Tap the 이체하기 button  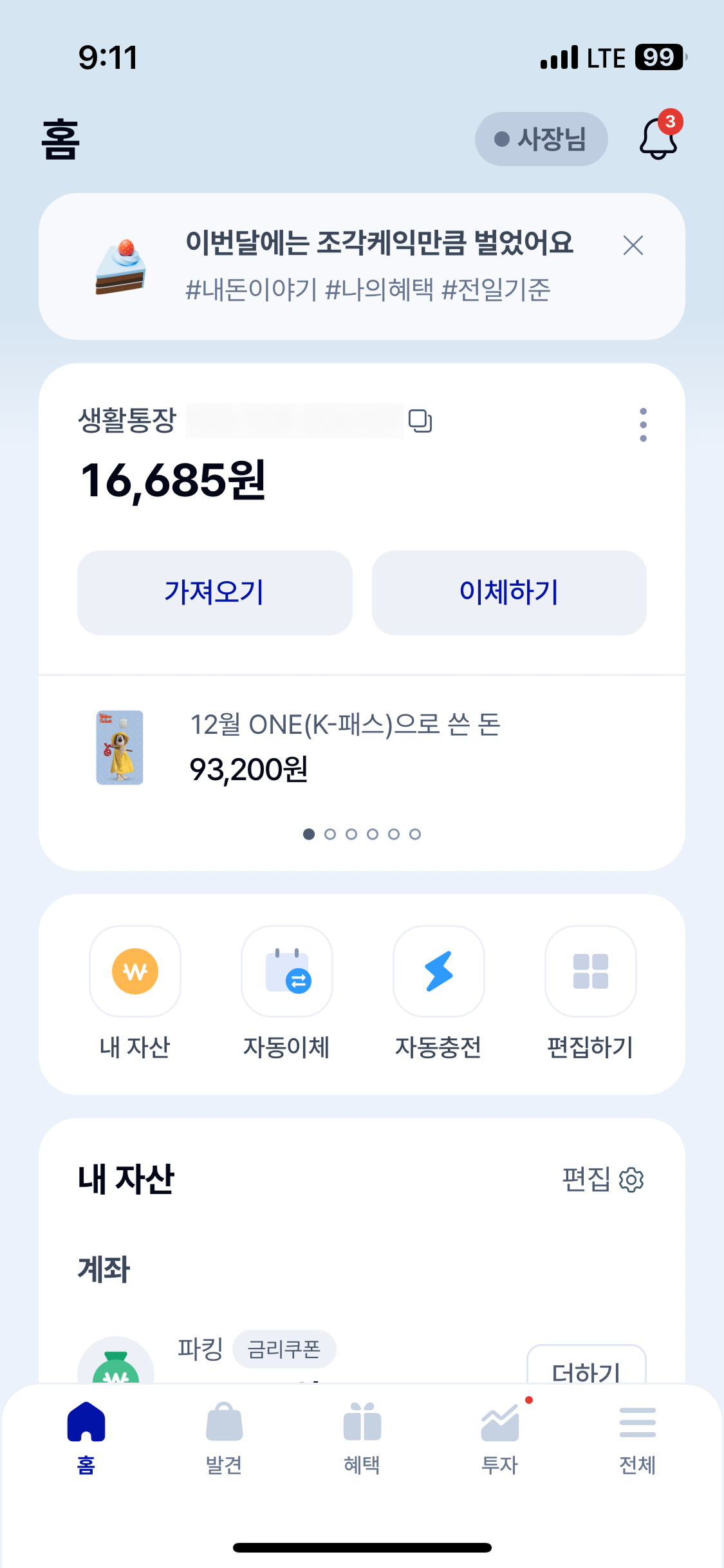[508, 592]
